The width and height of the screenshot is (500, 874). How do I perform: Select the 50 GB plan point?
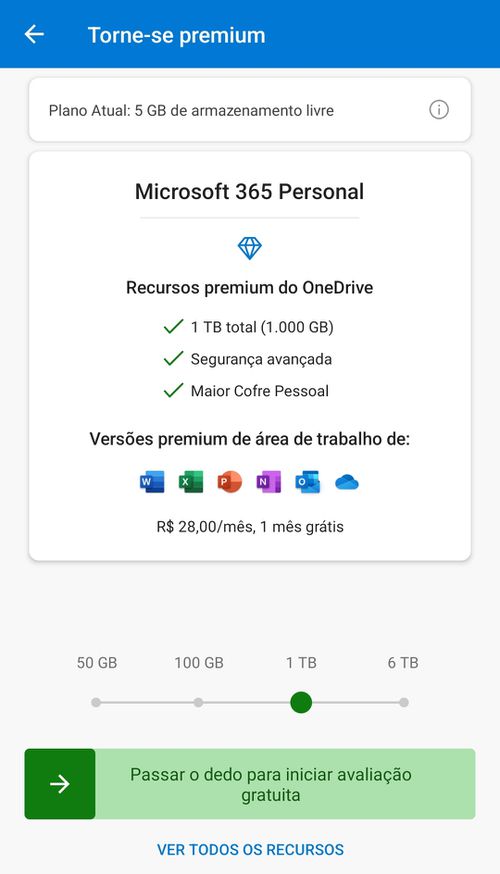96,702
